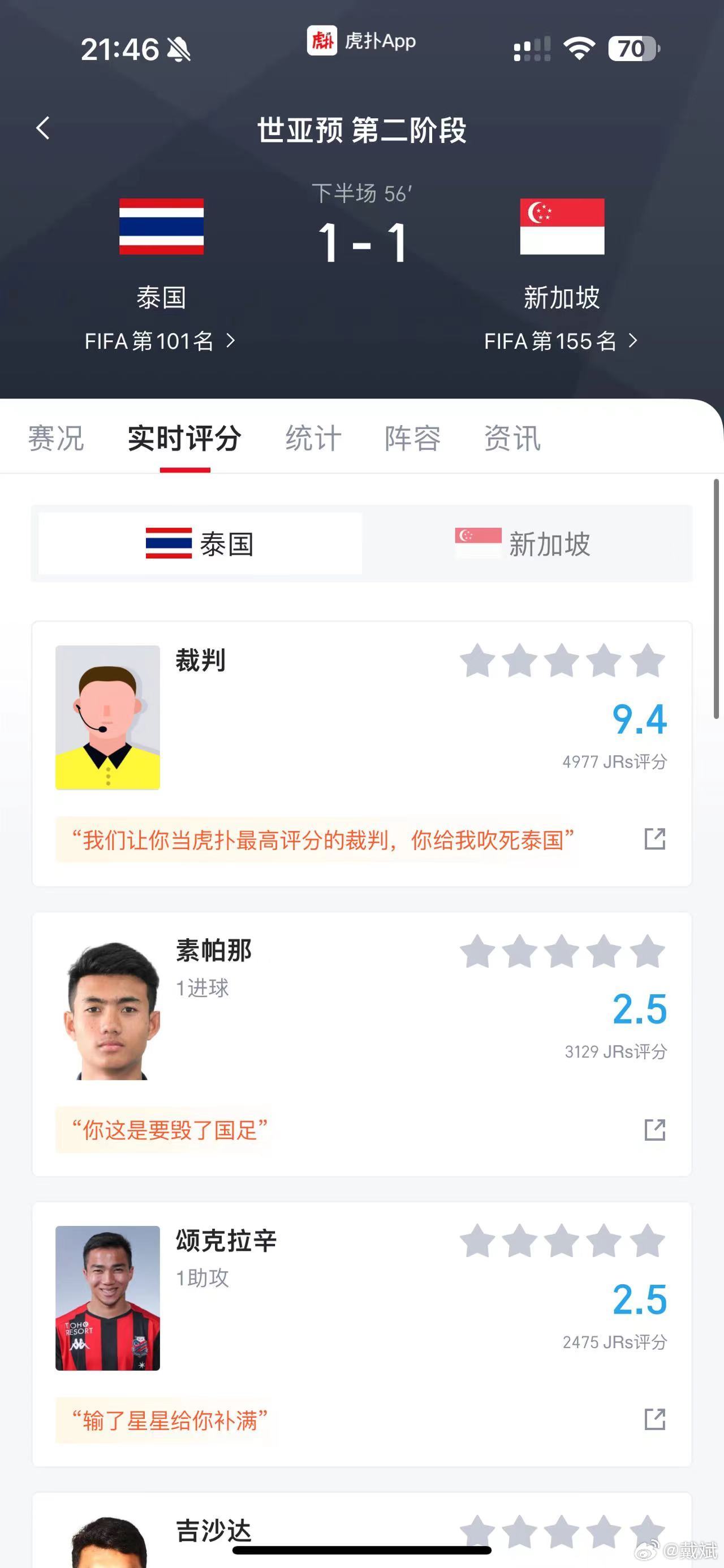724x1568 pixels.
Task: Open the Hupu App icon at top center
Action: [323, 41]
